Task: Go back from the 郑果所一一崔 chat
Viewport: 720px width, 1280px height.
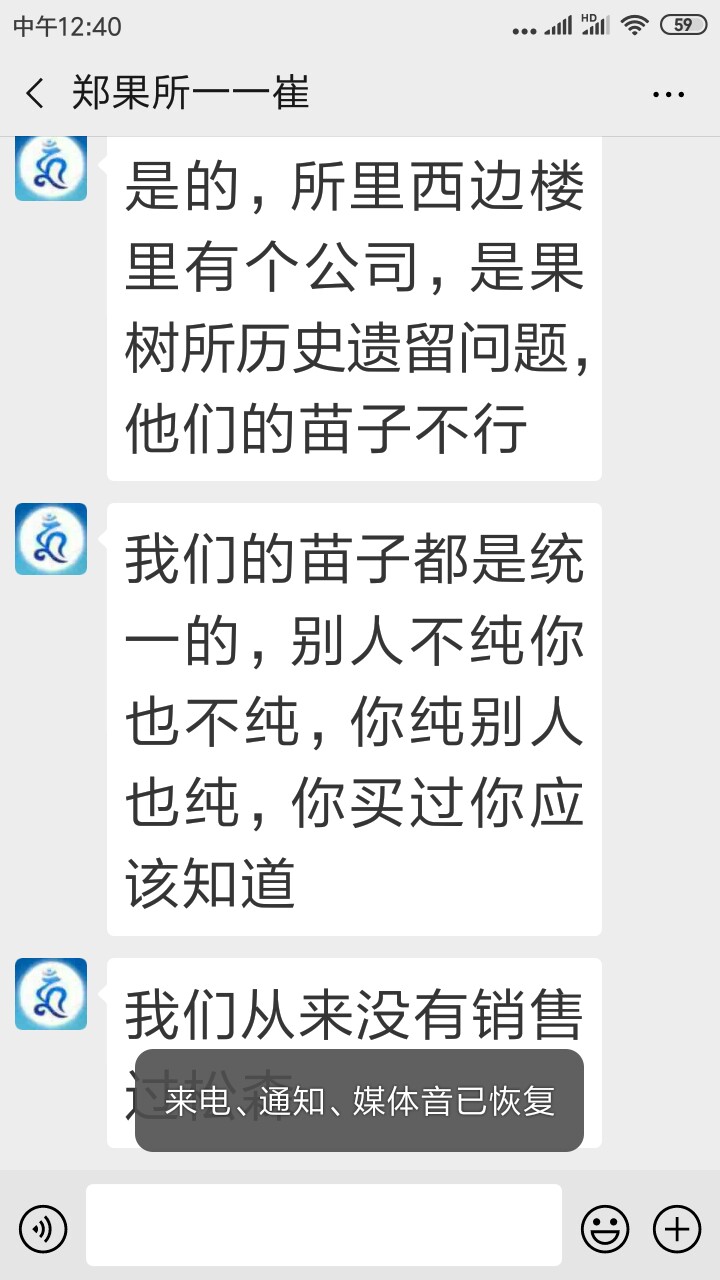Action: pos(35,94)
